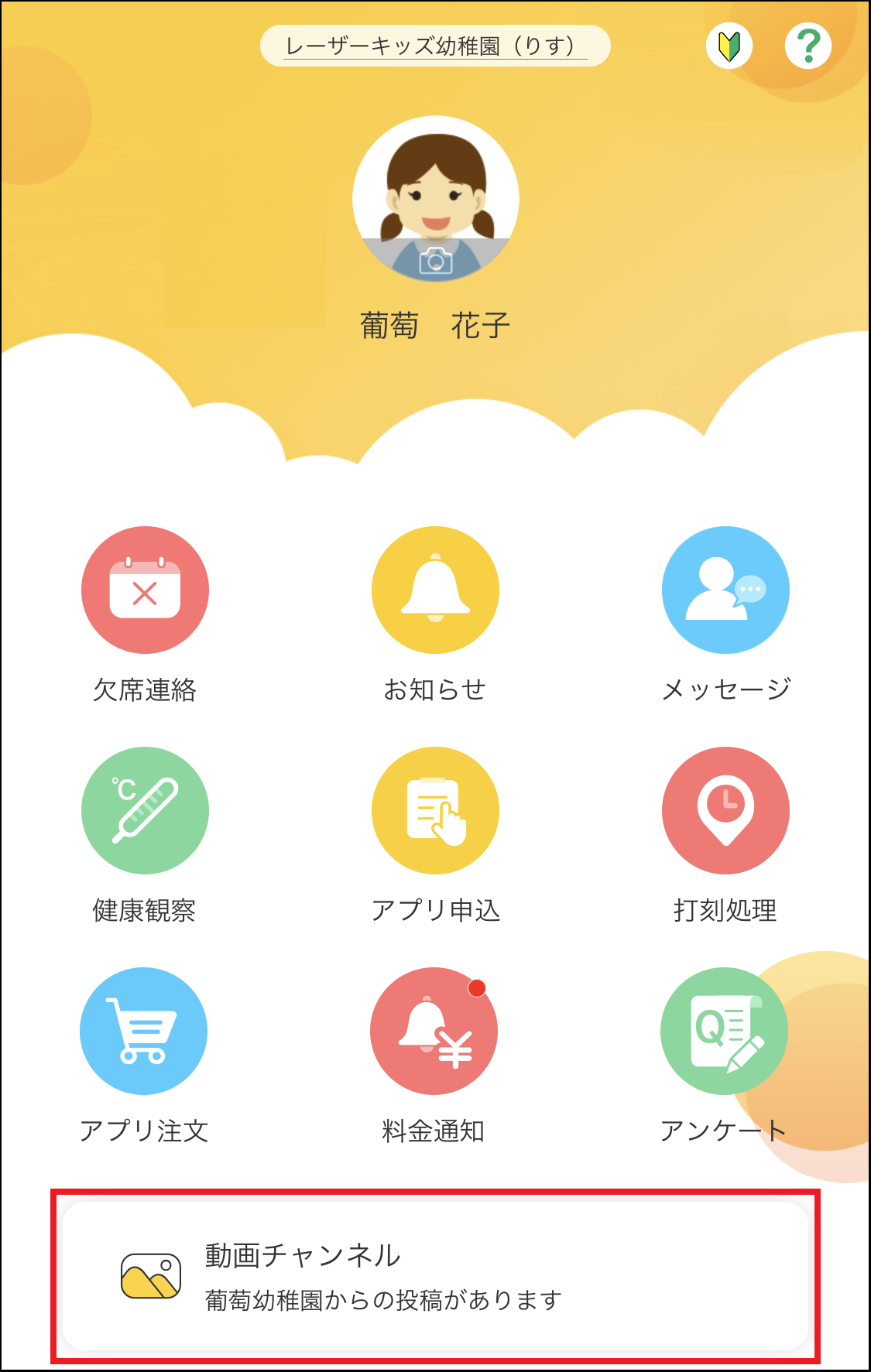This screenshot has height=1372, width=871.
Task: Select the 健康観察 thermometer icon
Action: (144, 810)
